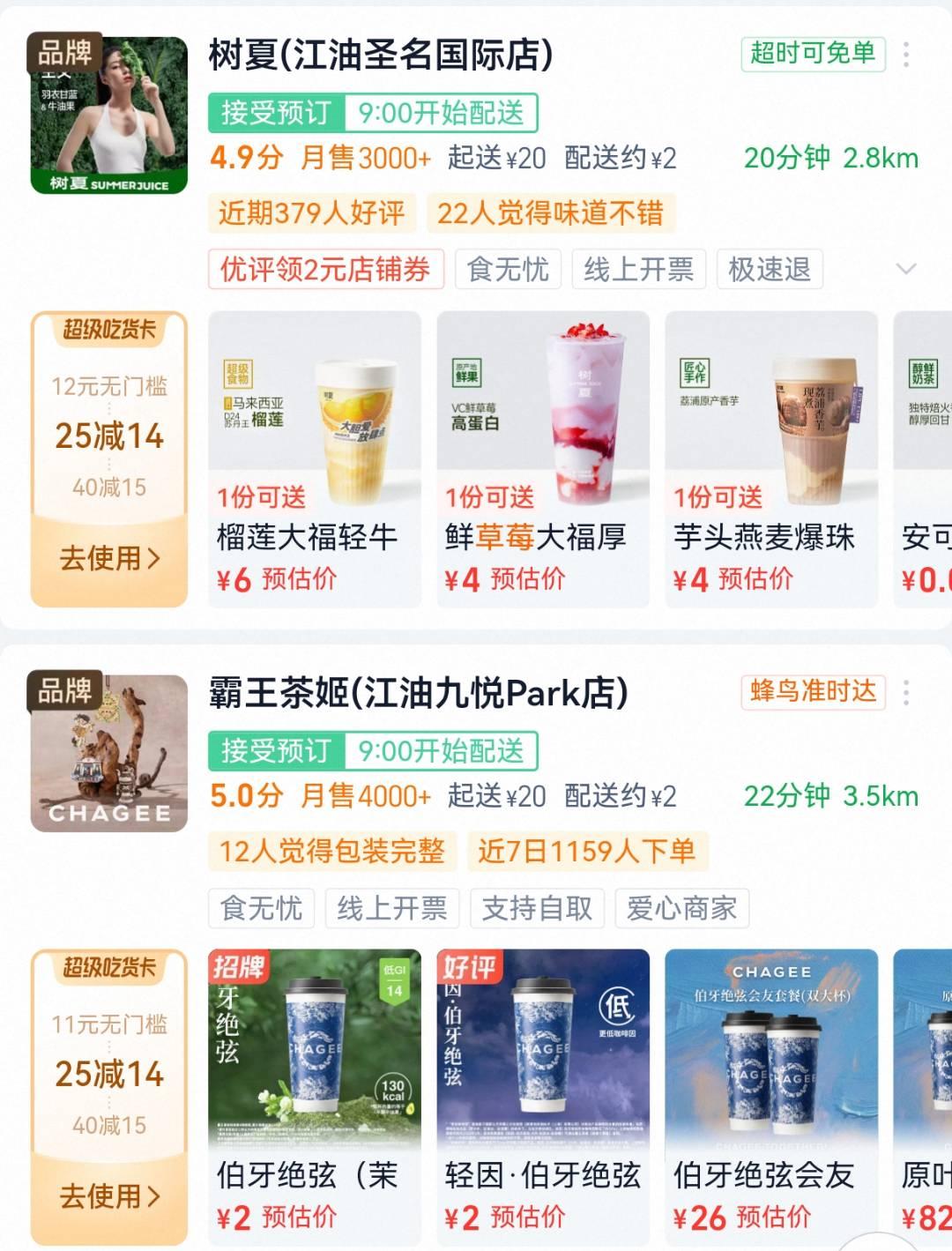
Task: Open 伯牙绝弦会友 combo card
Action: pos(771,1097)
